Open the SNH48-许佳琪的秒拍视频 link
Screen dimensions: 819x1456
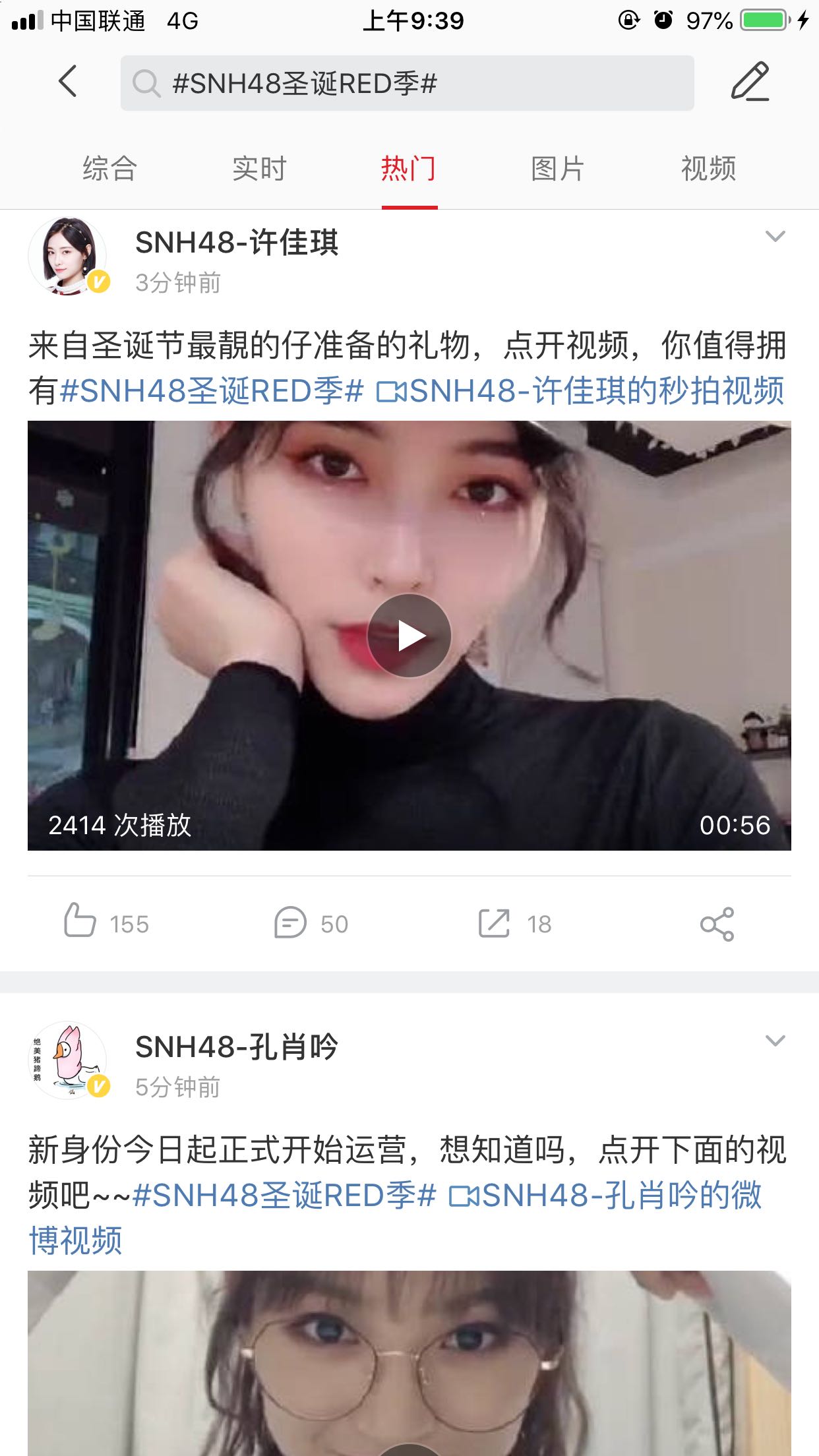[x=580, y=391]
